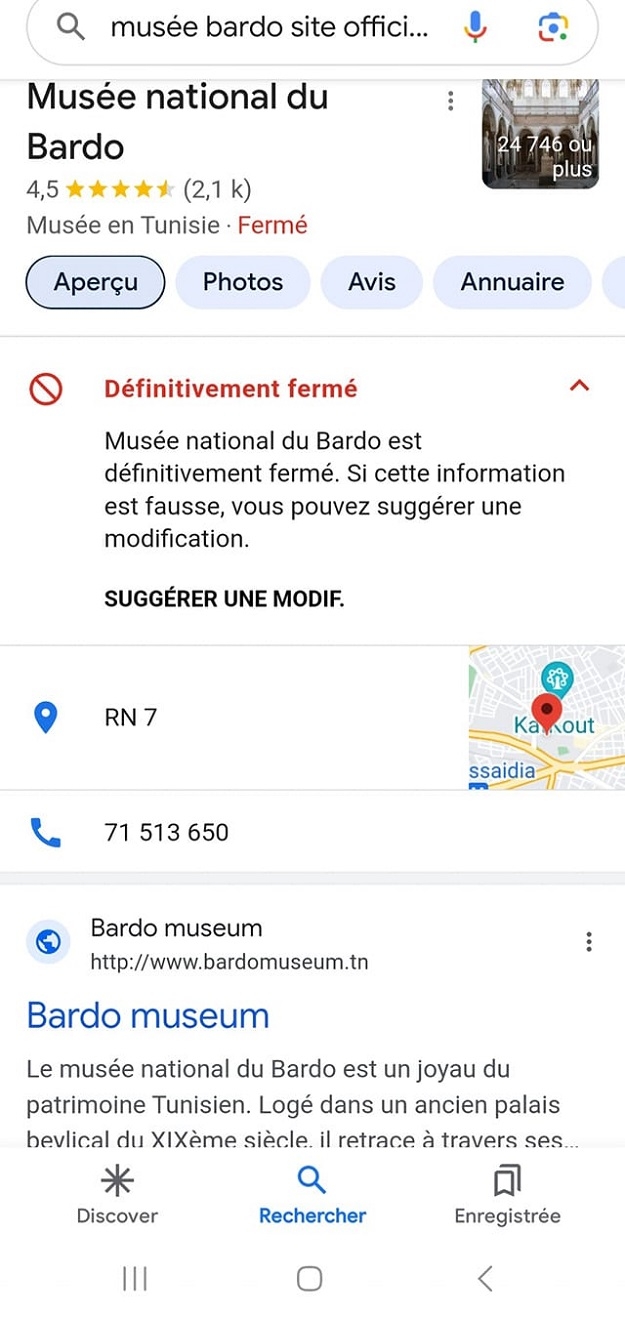Call the number 71 513 650
Viewport: 625px width, 1317px height.
point(166,832)
